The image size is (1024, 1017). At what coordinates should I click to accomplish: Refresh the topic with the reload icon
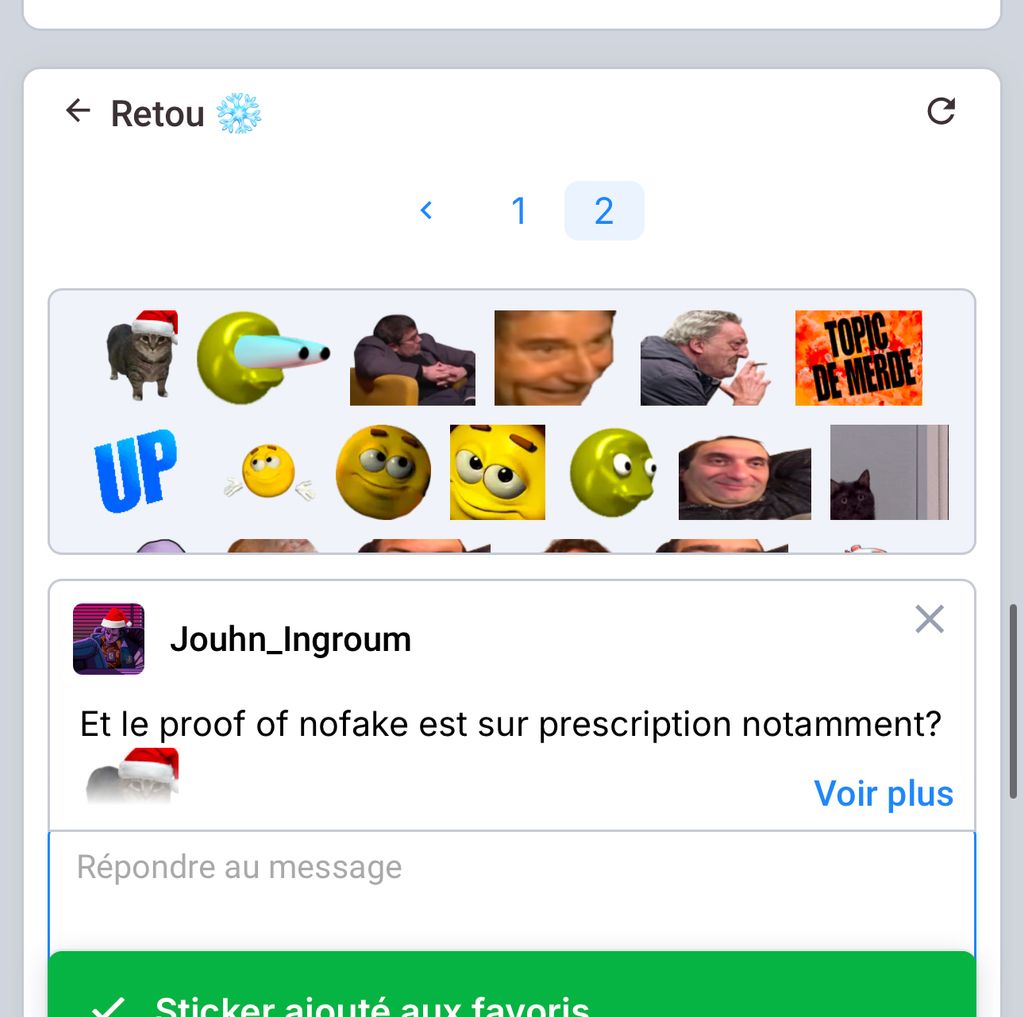[941, 111]
